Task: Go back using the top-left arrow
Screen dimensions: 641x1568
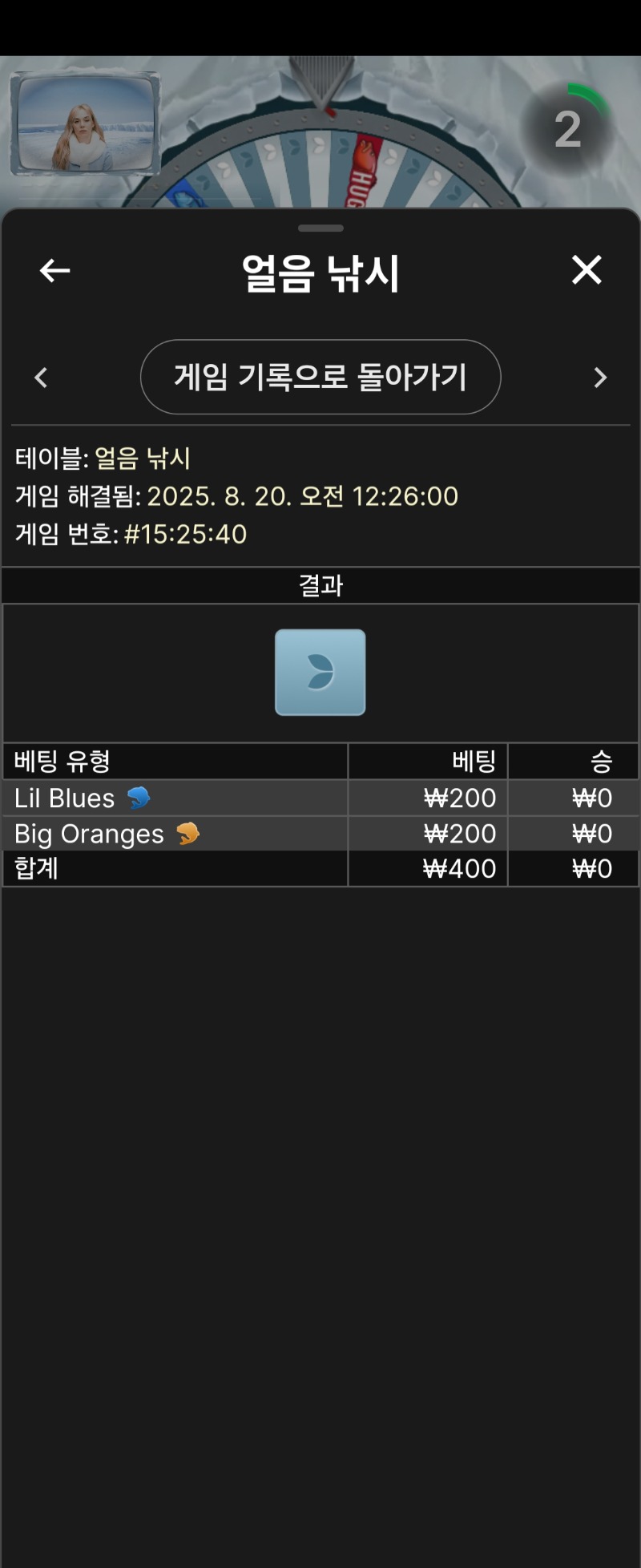Action: pyautogui.click(x=54, y=271)
